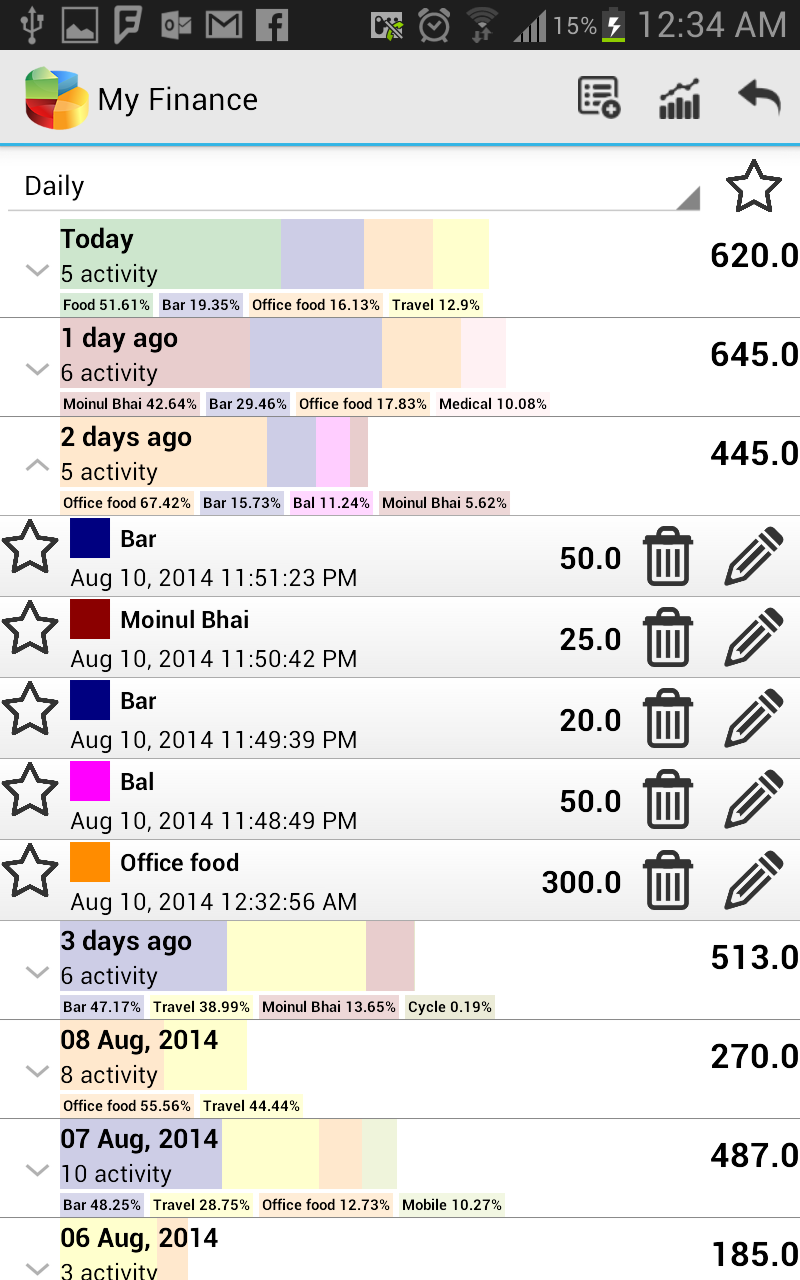Viewport: 800px width, 1280px height.
Task: Open the statistics chart icon
Action: (679, 97)
